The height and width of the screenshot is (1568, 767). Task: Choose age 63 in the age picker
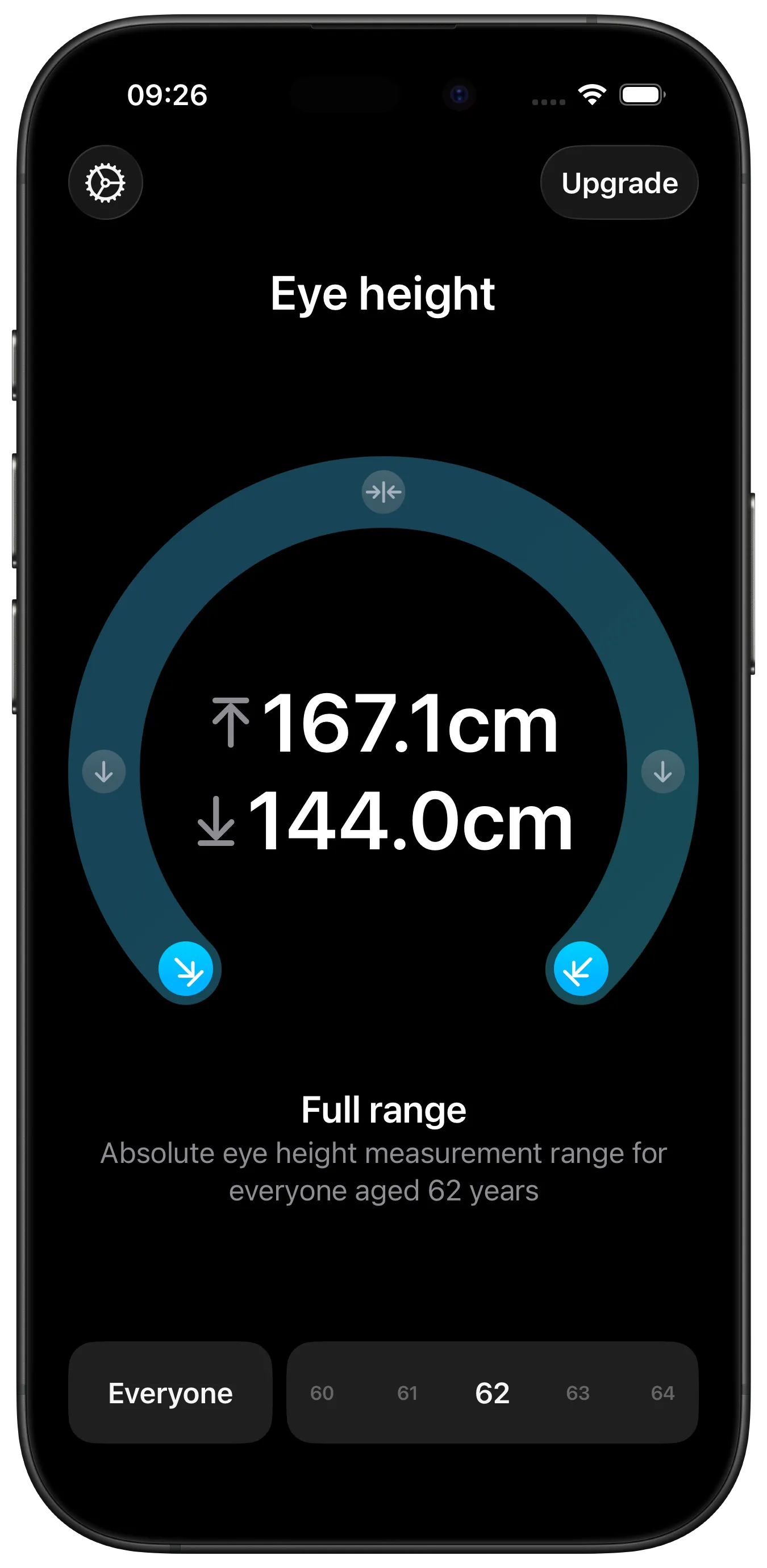[x=578, y=1392]
